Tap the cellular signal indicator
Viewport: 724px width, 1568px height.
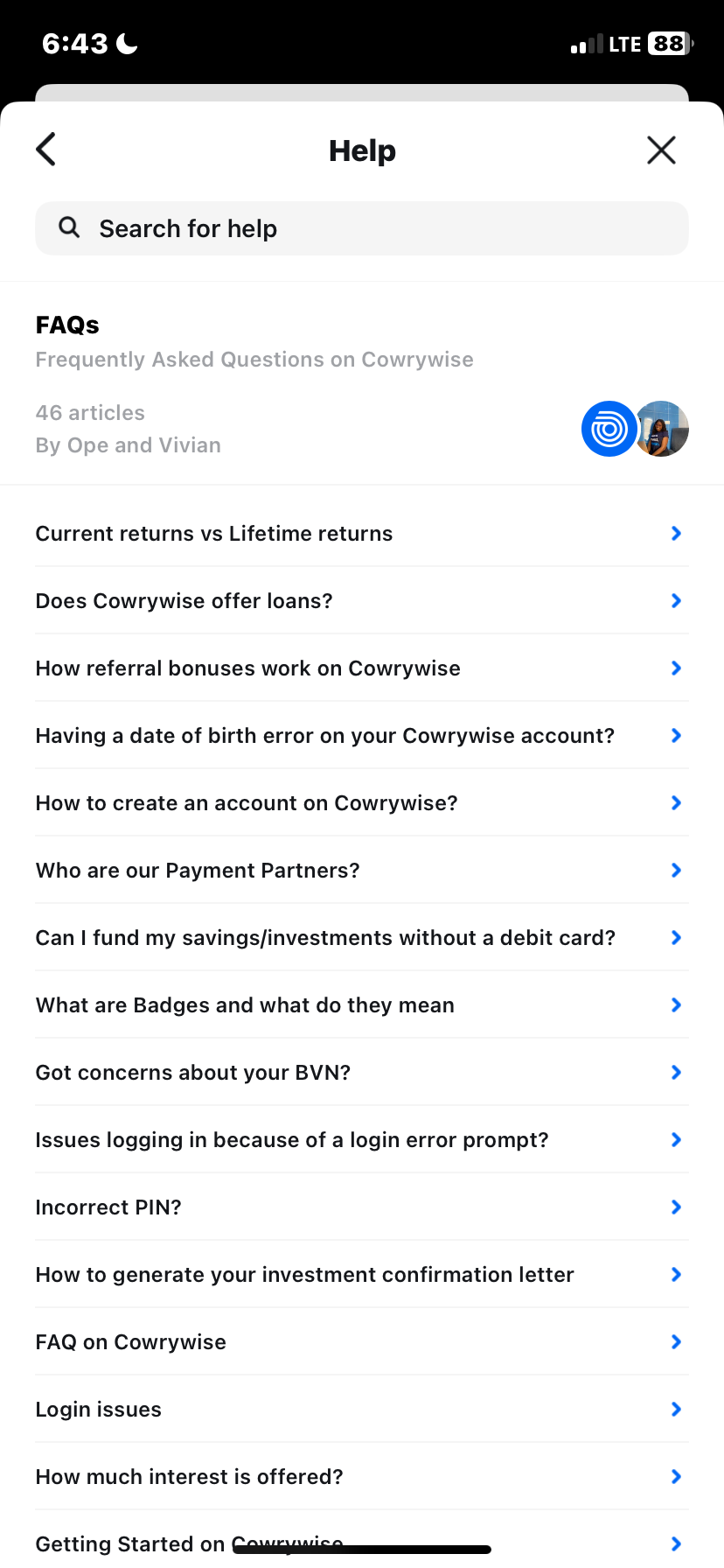(x=587, y=43)
